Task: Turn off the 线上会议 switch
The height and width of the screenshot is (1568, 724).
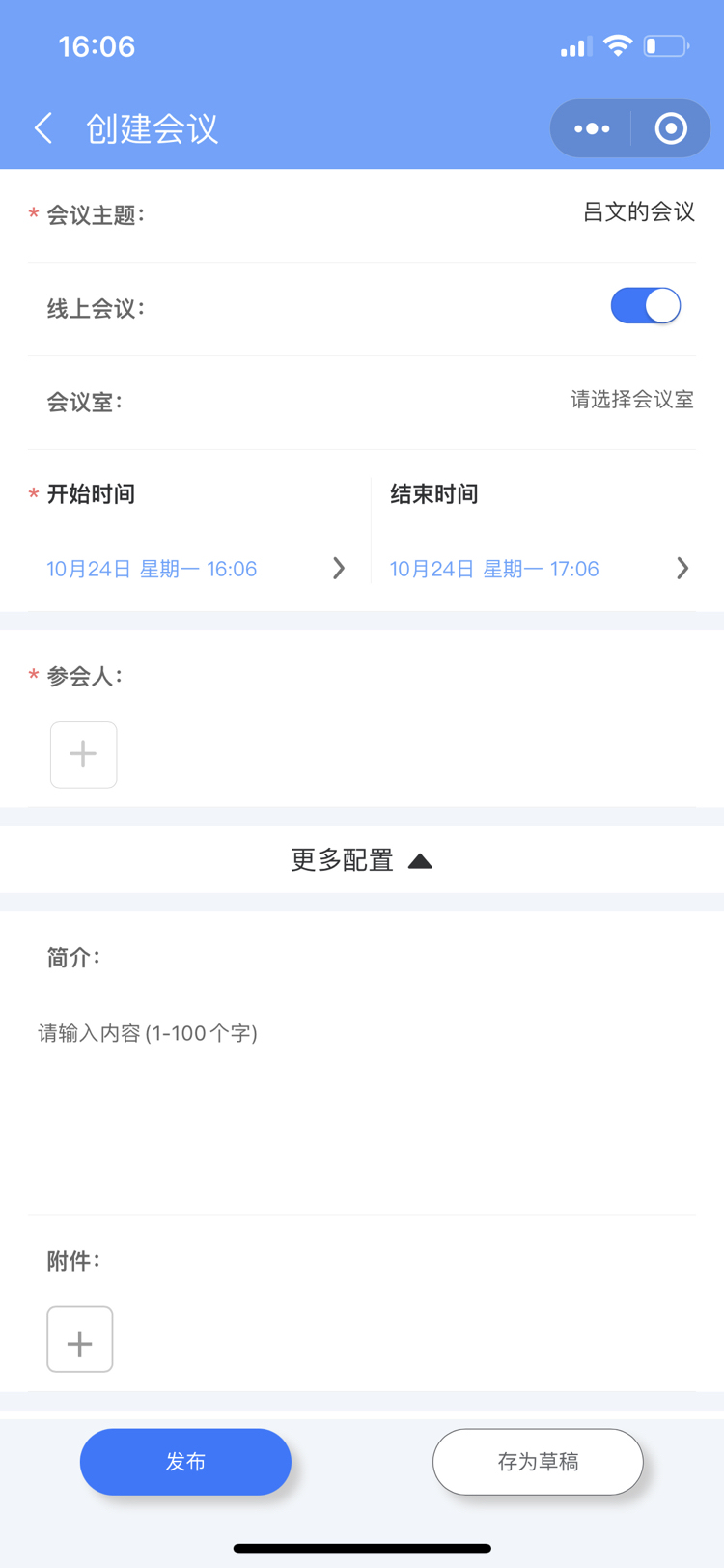Action: [x=646, y=306]
